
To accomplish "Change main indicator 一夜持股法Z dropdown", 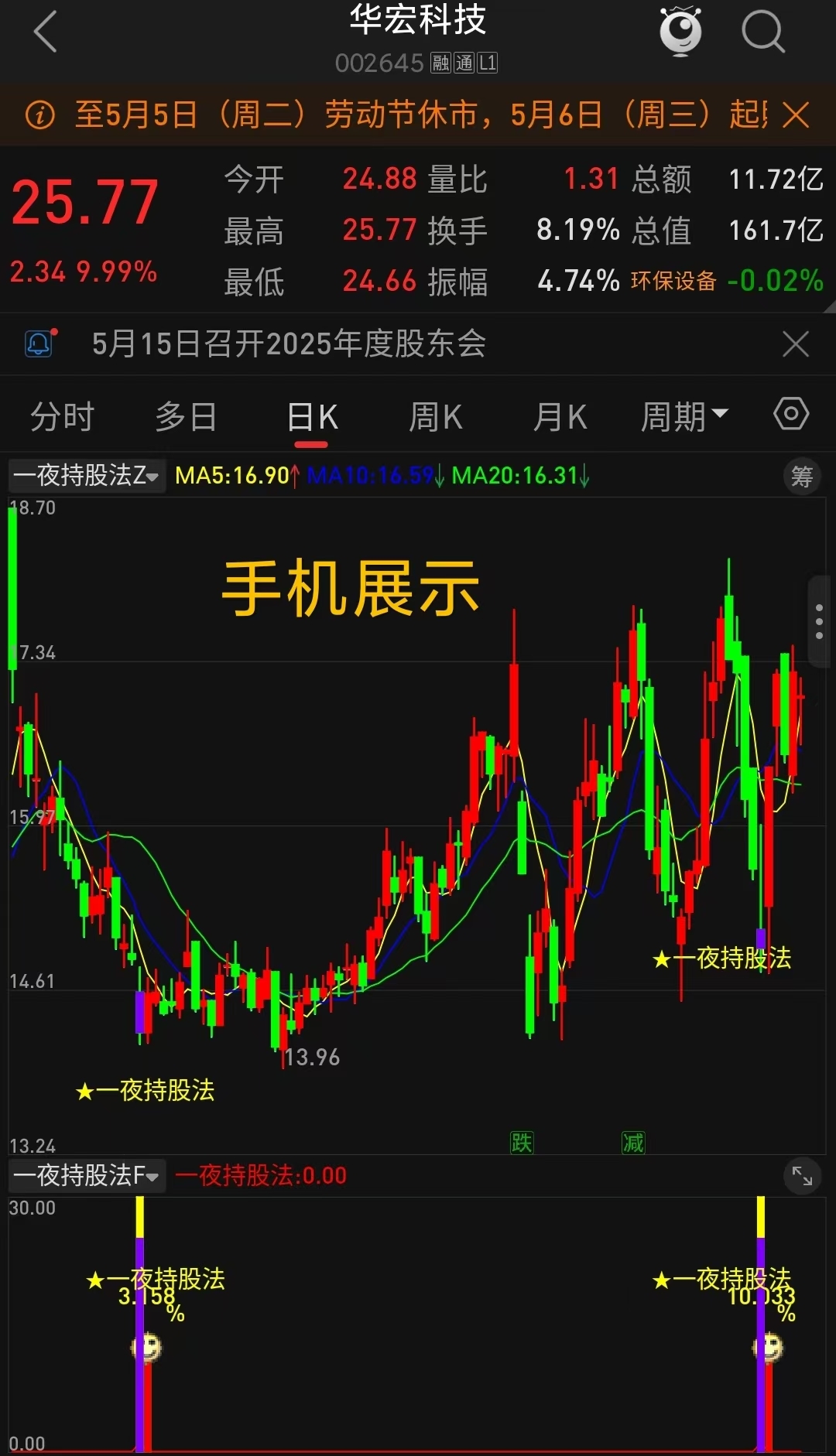I will coord(87,475).
